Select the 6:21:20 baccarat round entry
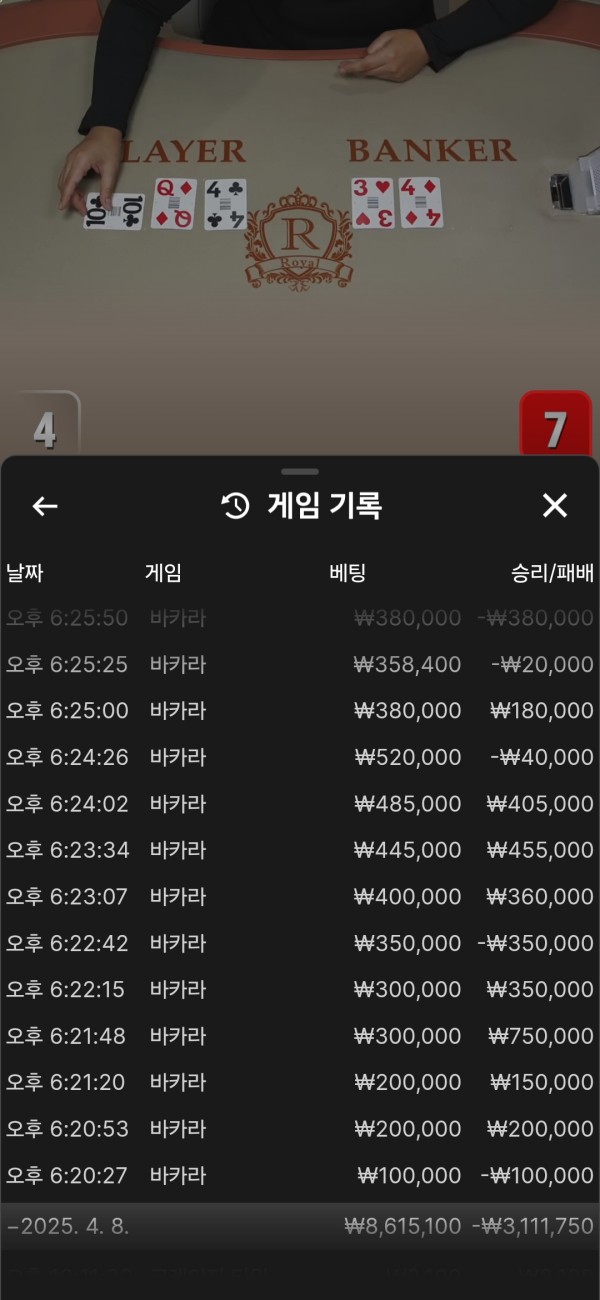Viewport: 600px width, 1300px height. pyautogui.click(x=300, y=1082)
